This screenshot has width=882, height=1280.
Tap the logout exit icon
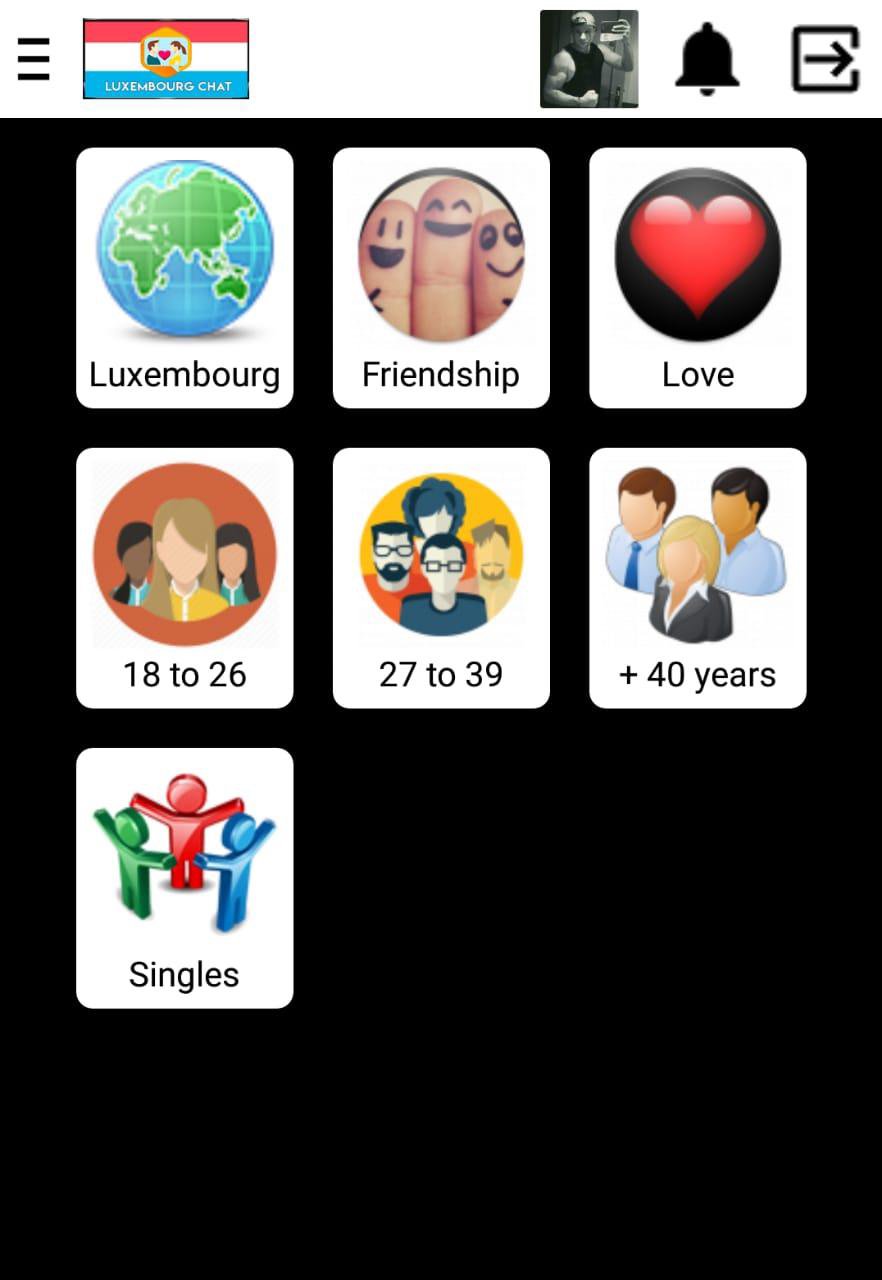[826, 59]
